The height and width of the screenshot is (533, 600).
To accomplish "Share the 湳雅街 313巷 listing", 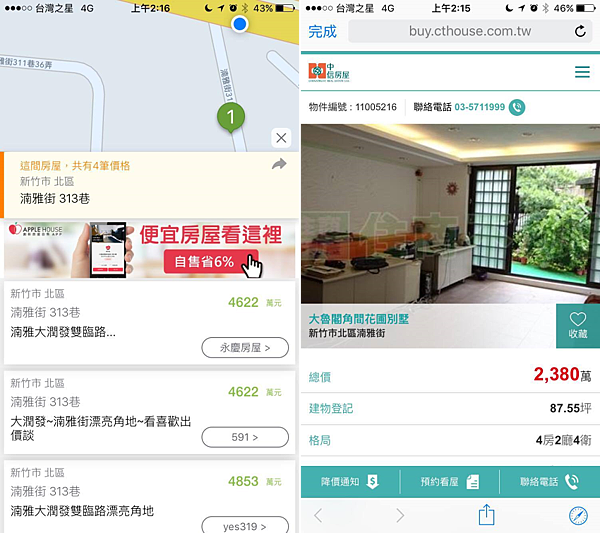I will coord(279,164).
